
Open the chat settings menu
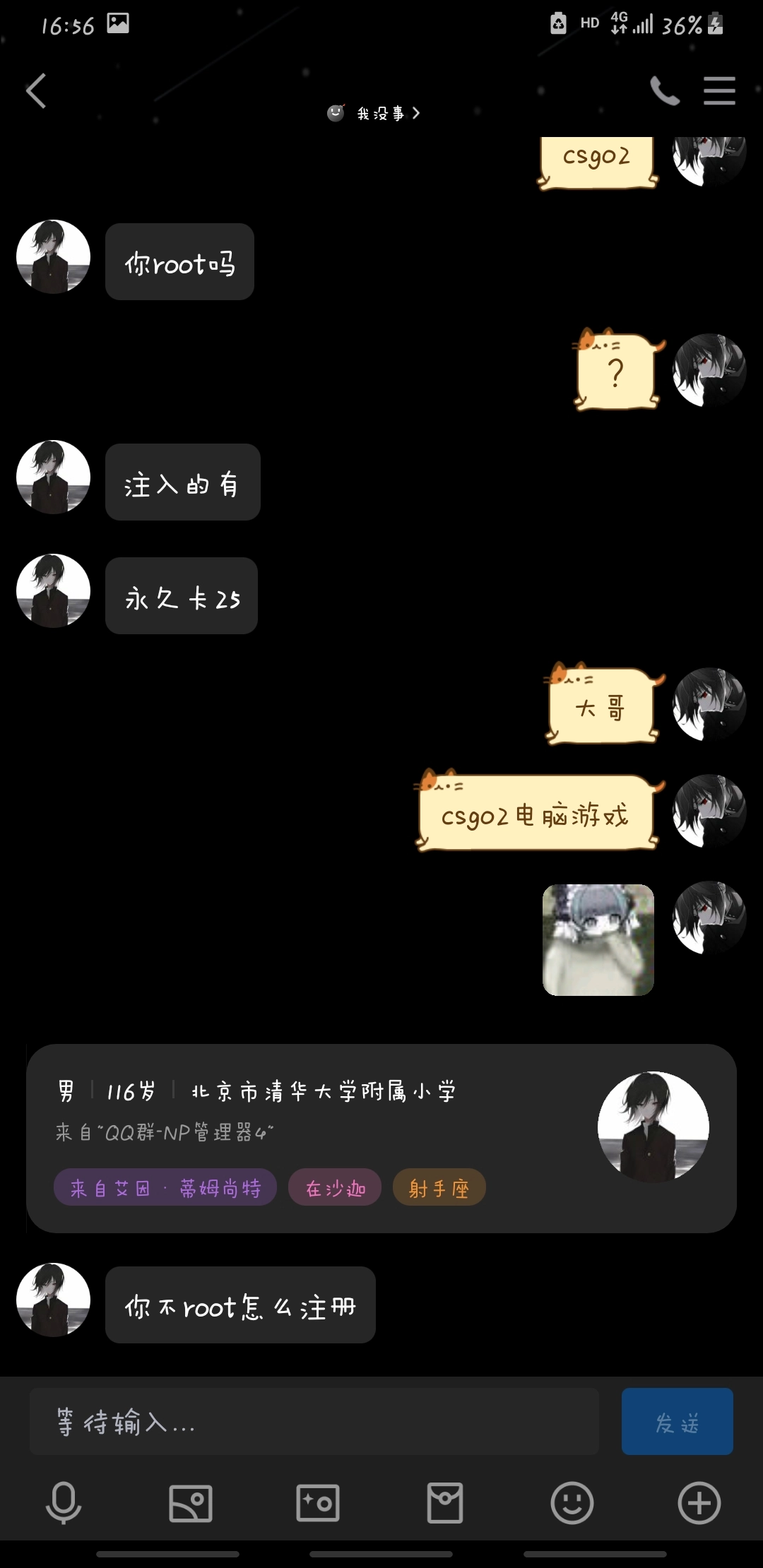719,91
